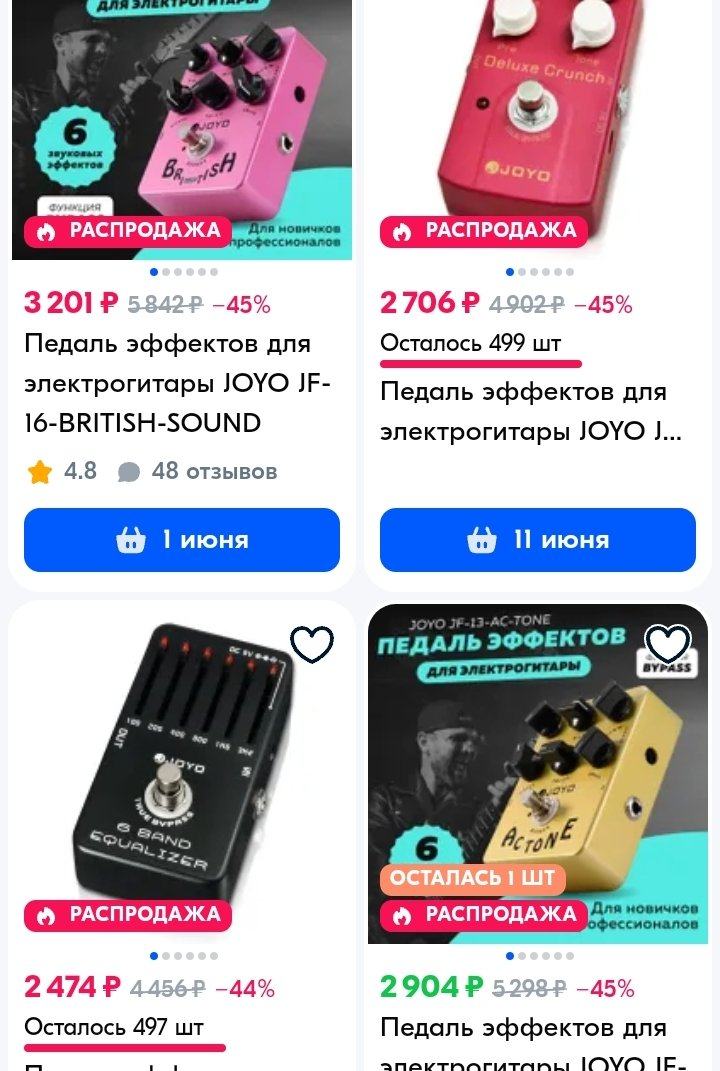Add AC Tone pedal to favorites

(x=668, y=645)
